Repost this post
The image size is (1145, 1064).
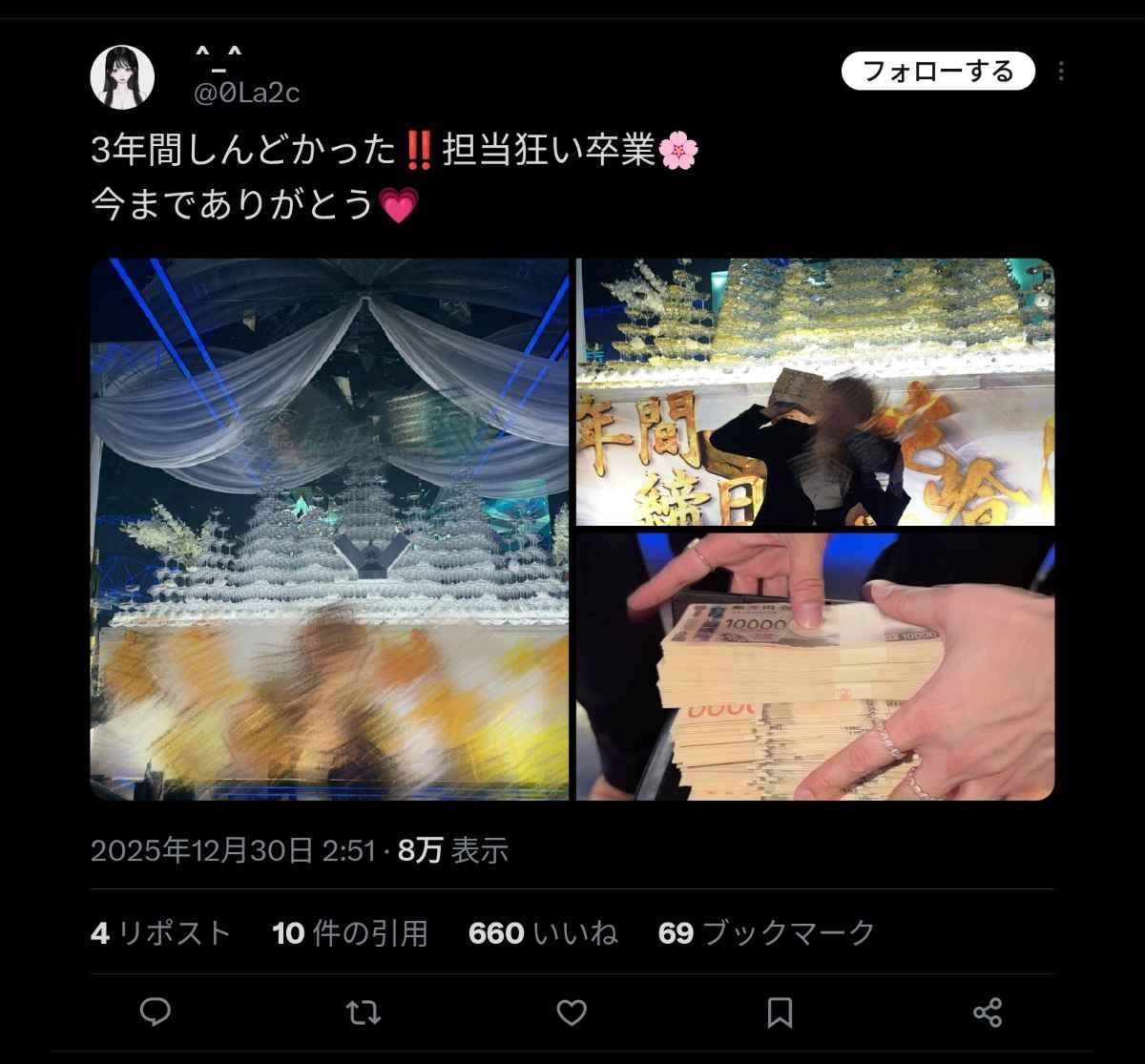click(363, 1012)
